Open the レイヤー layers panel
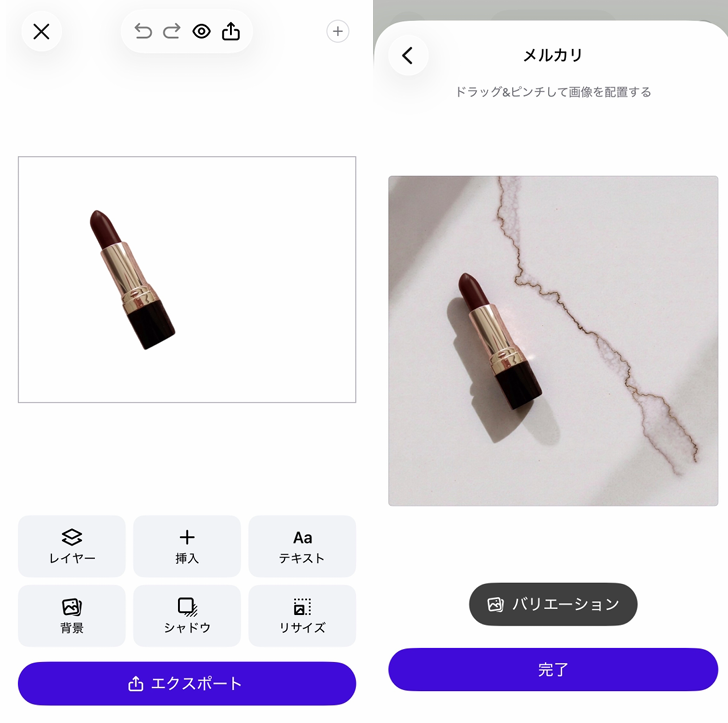This screenshot has width=728, height=723. click(72, 546)
